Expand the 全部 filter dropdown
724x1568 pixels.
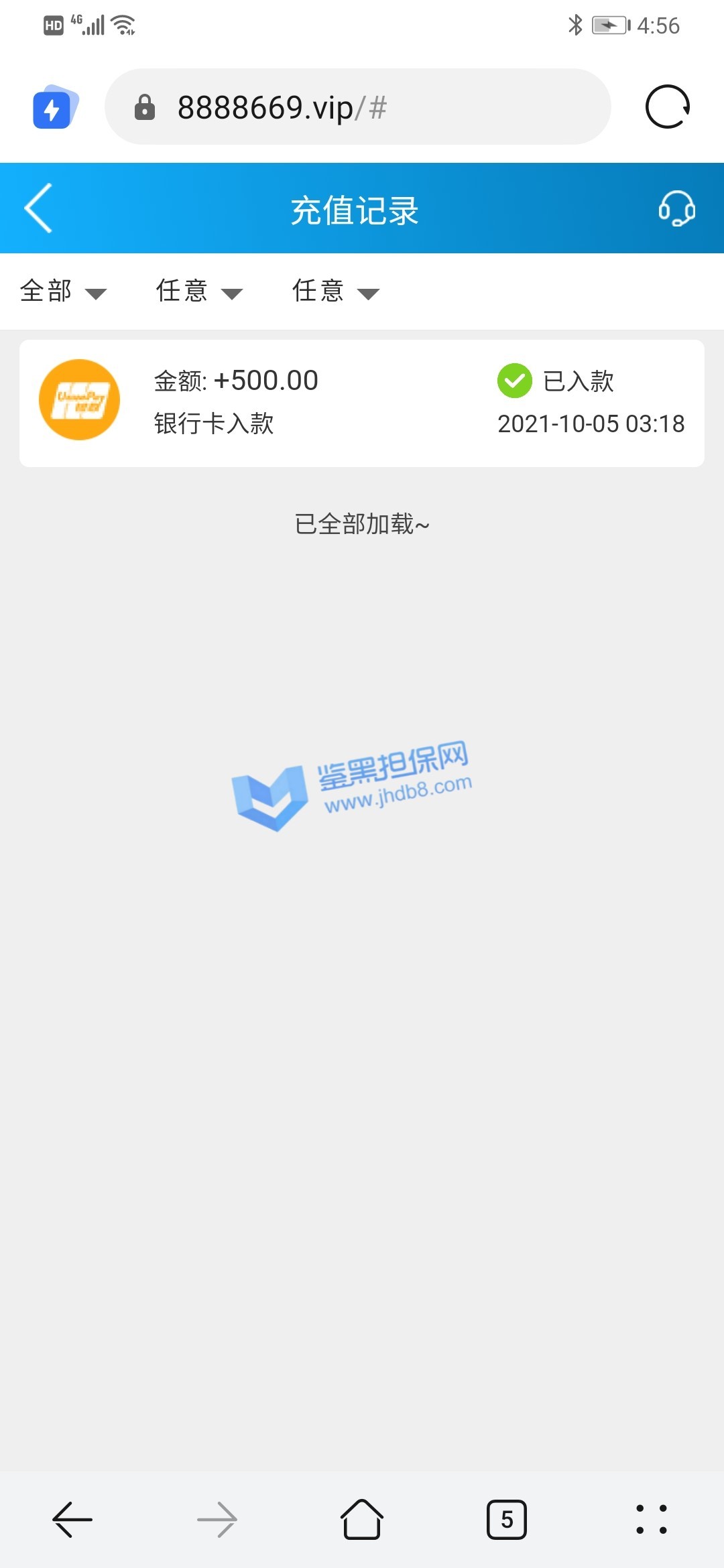[x=63, y=291]
